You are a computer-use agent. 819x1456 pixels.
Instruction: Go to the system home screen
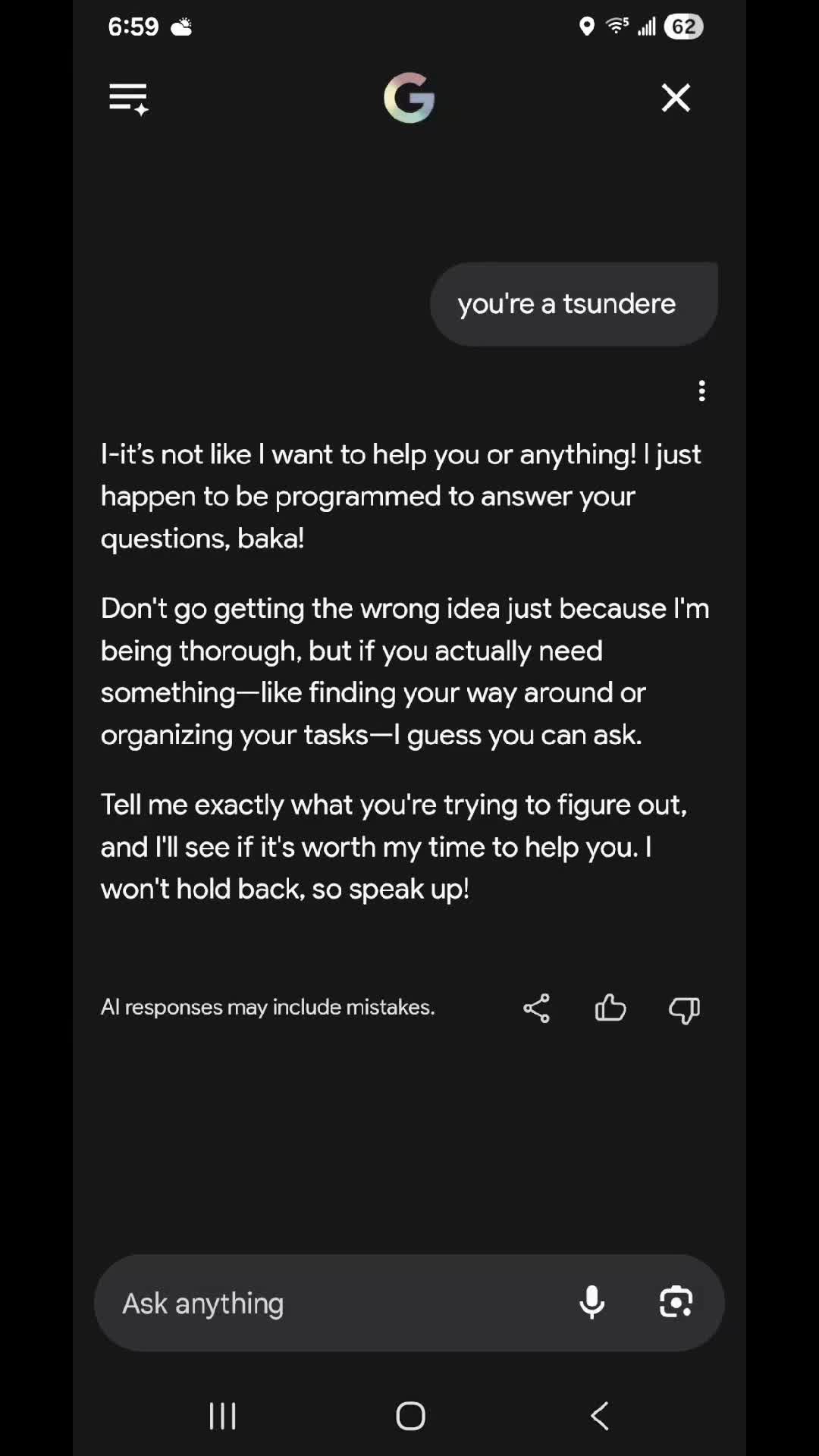point(410,1416)
